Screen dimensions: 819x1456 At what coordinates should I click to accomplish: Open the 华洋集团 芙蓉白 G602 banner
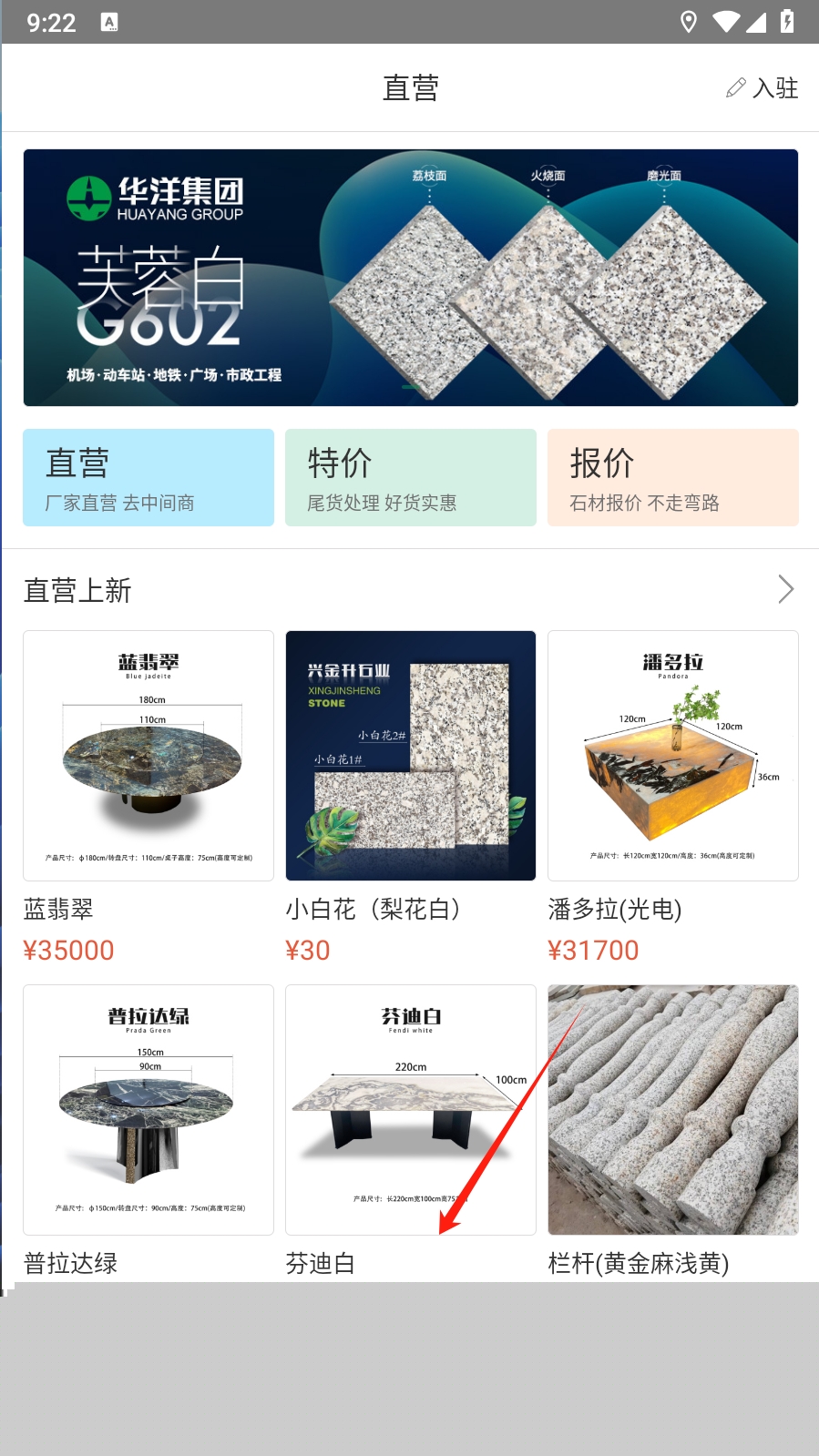tap(410, 278)
